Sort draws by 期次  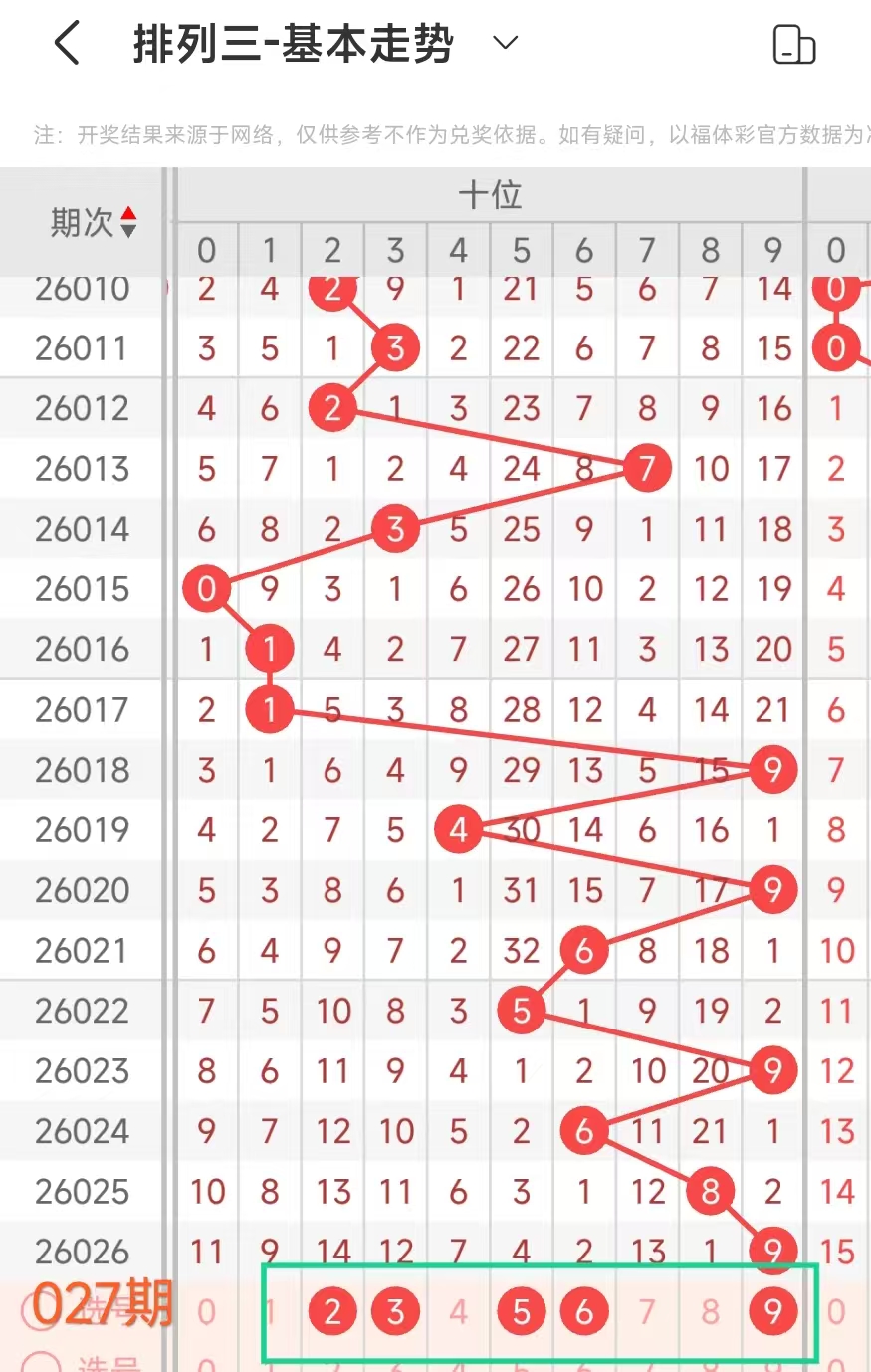click(95, 222)
